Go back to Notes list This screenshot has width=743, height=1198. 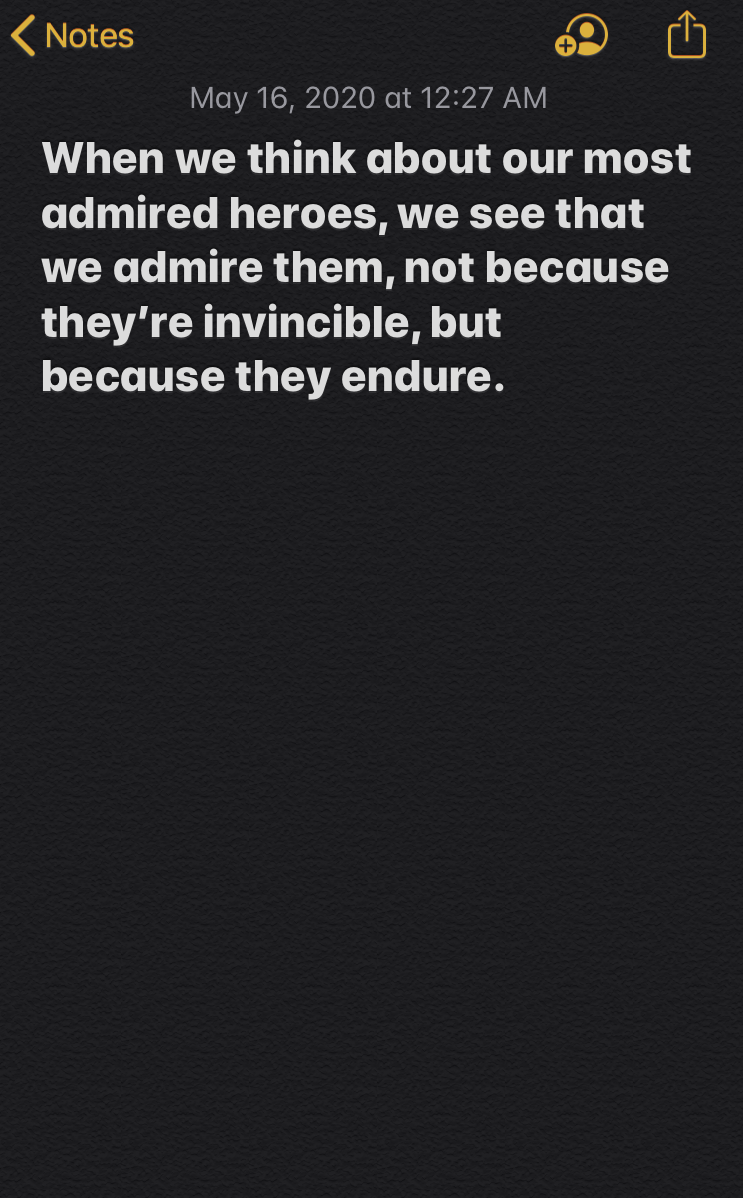click(x=72, y=36)
